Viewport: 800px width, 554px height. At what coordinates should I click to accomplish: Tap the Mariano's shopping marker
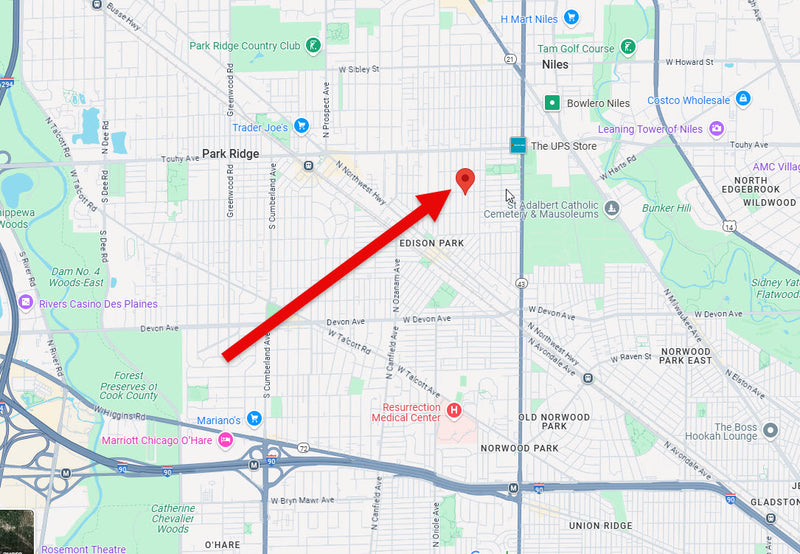tap(254, 418)
